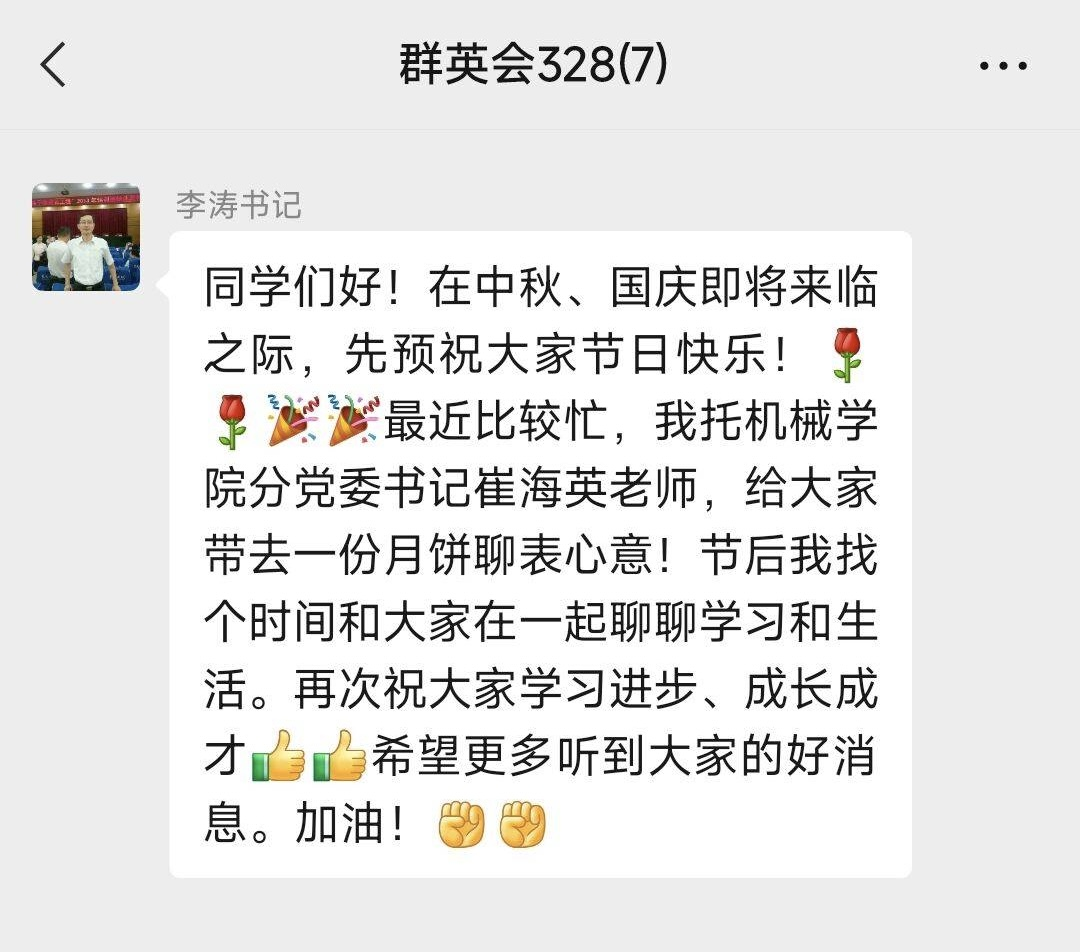
Task: Go back from the 群英会328 group chat
Action: click(x=54, y=66)
